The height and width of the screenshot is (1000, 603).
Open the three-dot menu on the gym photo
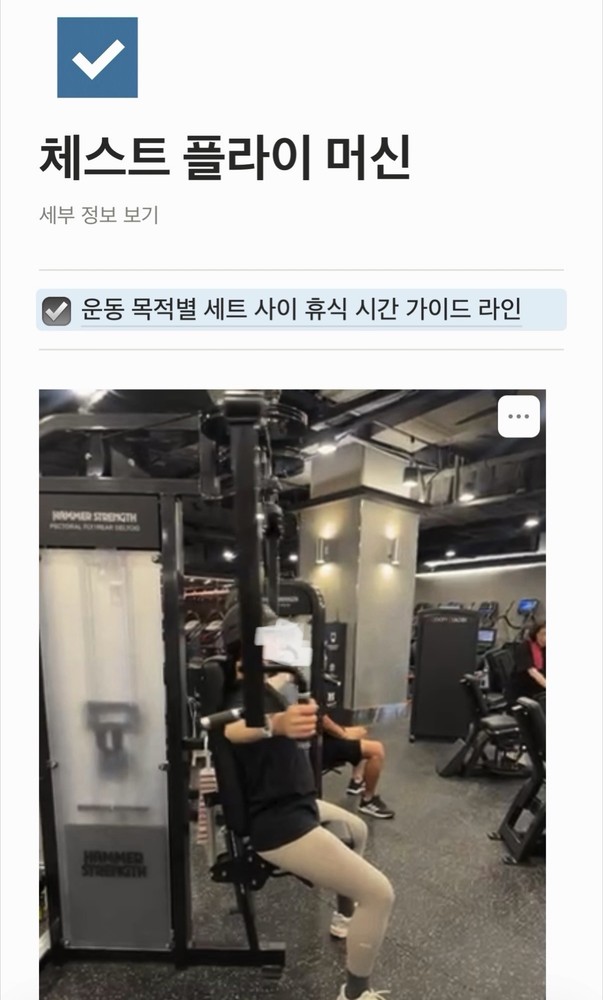[518, 416]
